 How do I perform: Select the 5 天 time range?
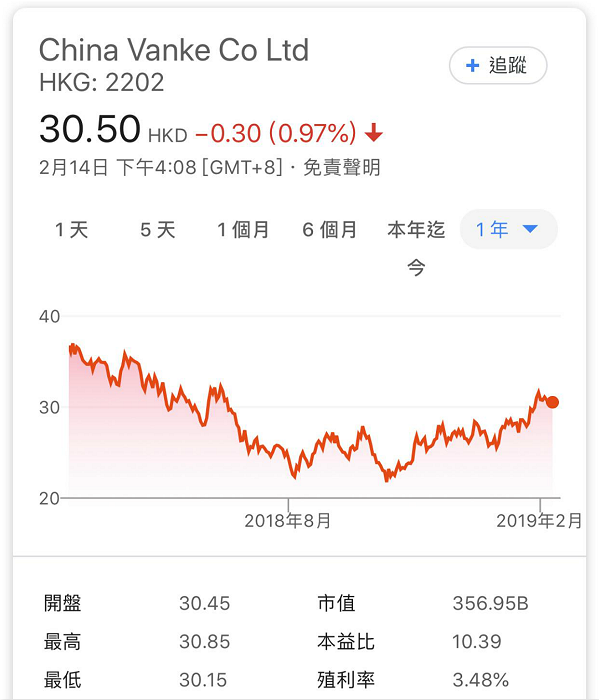tap(158, 230)
